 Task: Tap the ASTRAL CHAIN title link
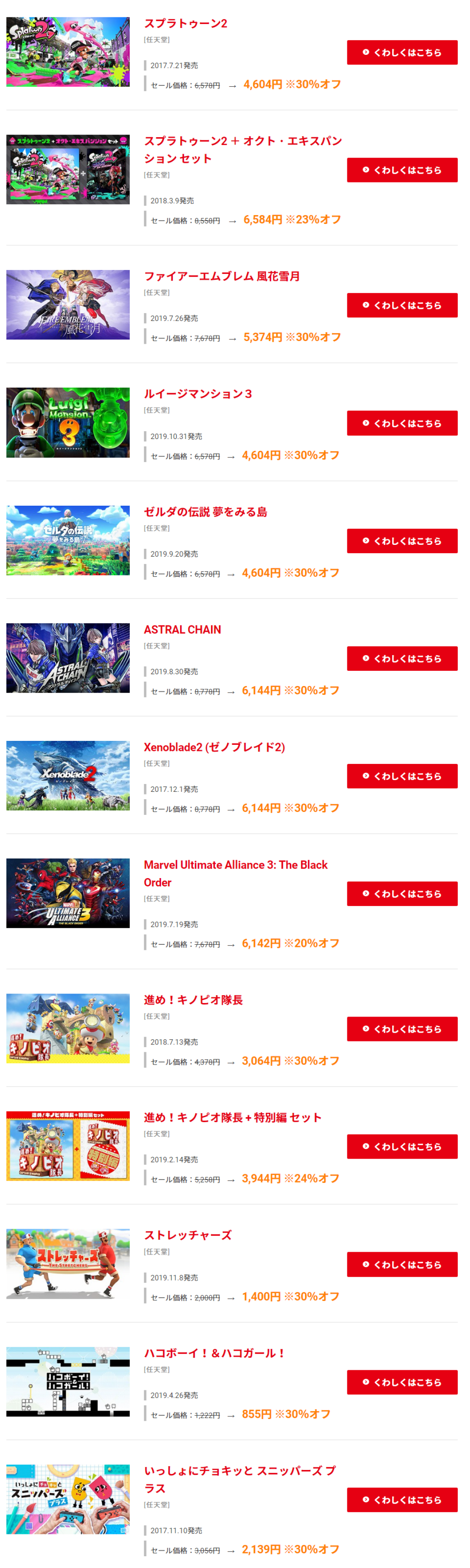182,629
